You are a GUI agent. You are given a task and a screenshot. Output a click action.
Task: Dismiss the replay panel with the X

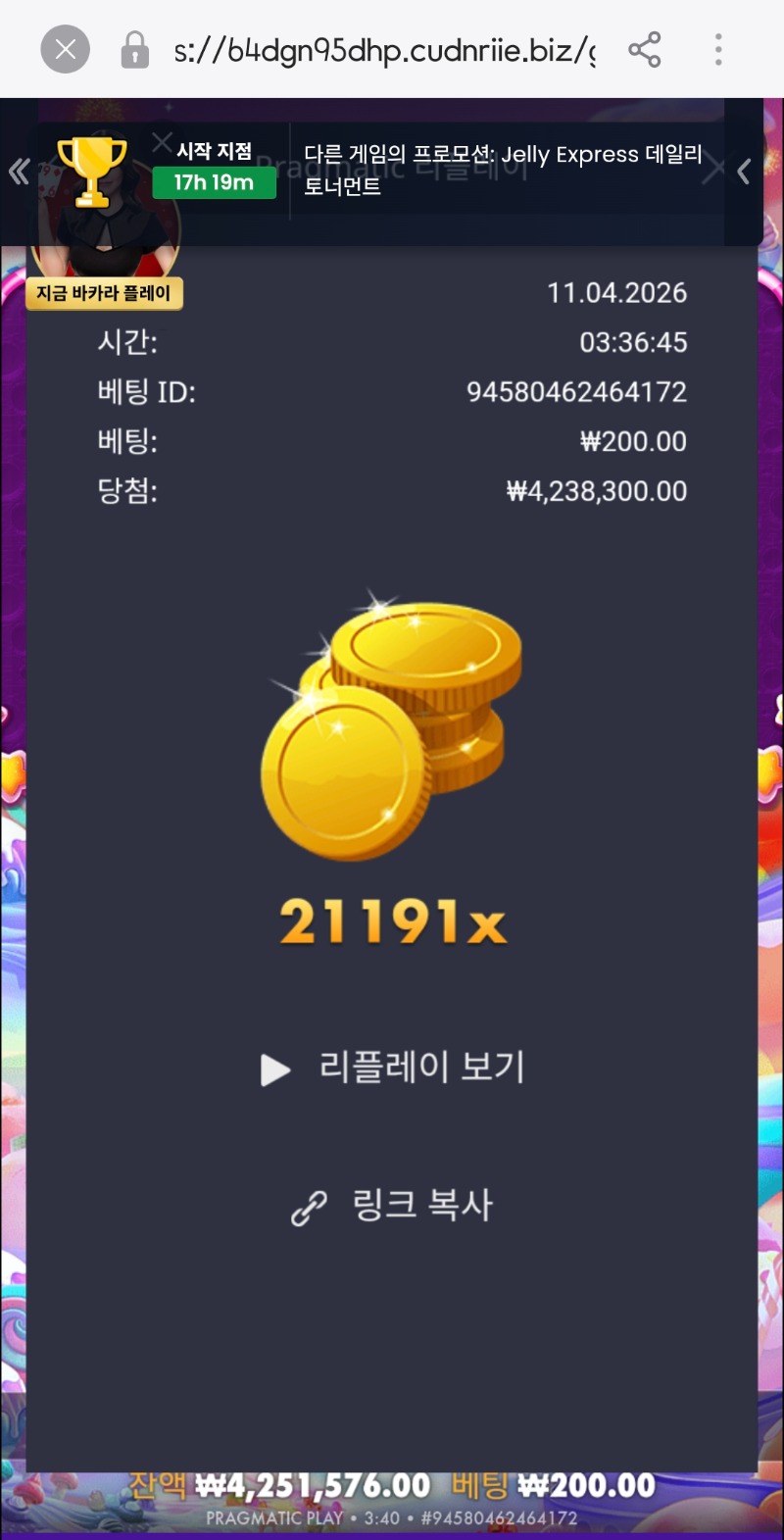713,170
